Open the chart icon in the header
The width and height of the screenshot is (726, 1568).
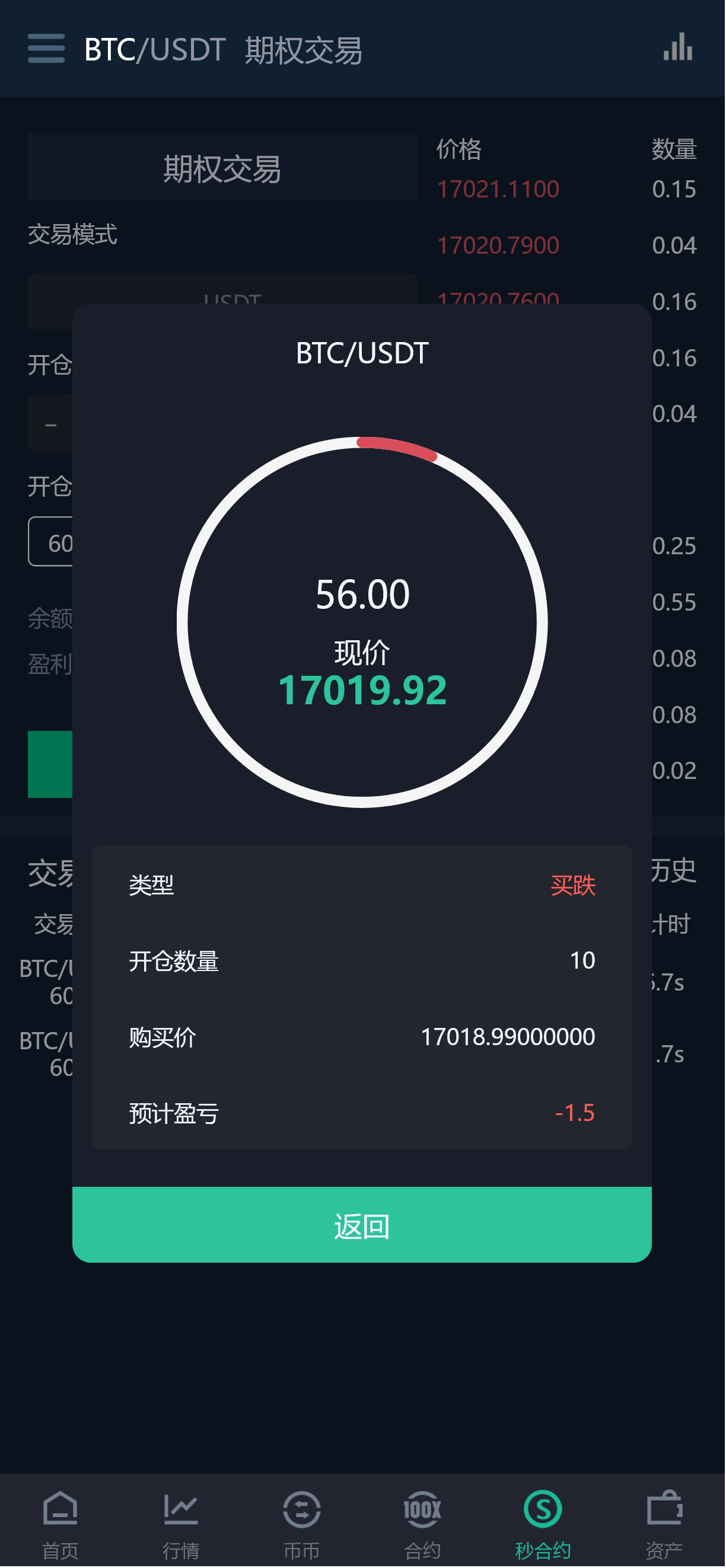(678, 47)
